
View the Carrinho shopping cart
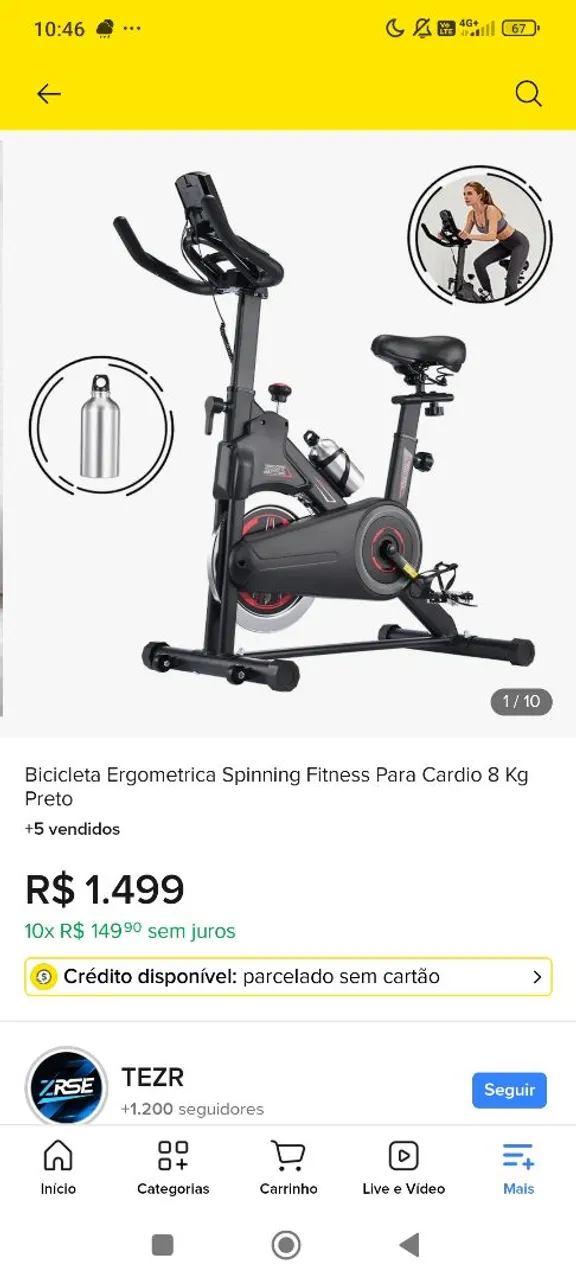(x=288, y=1167)
